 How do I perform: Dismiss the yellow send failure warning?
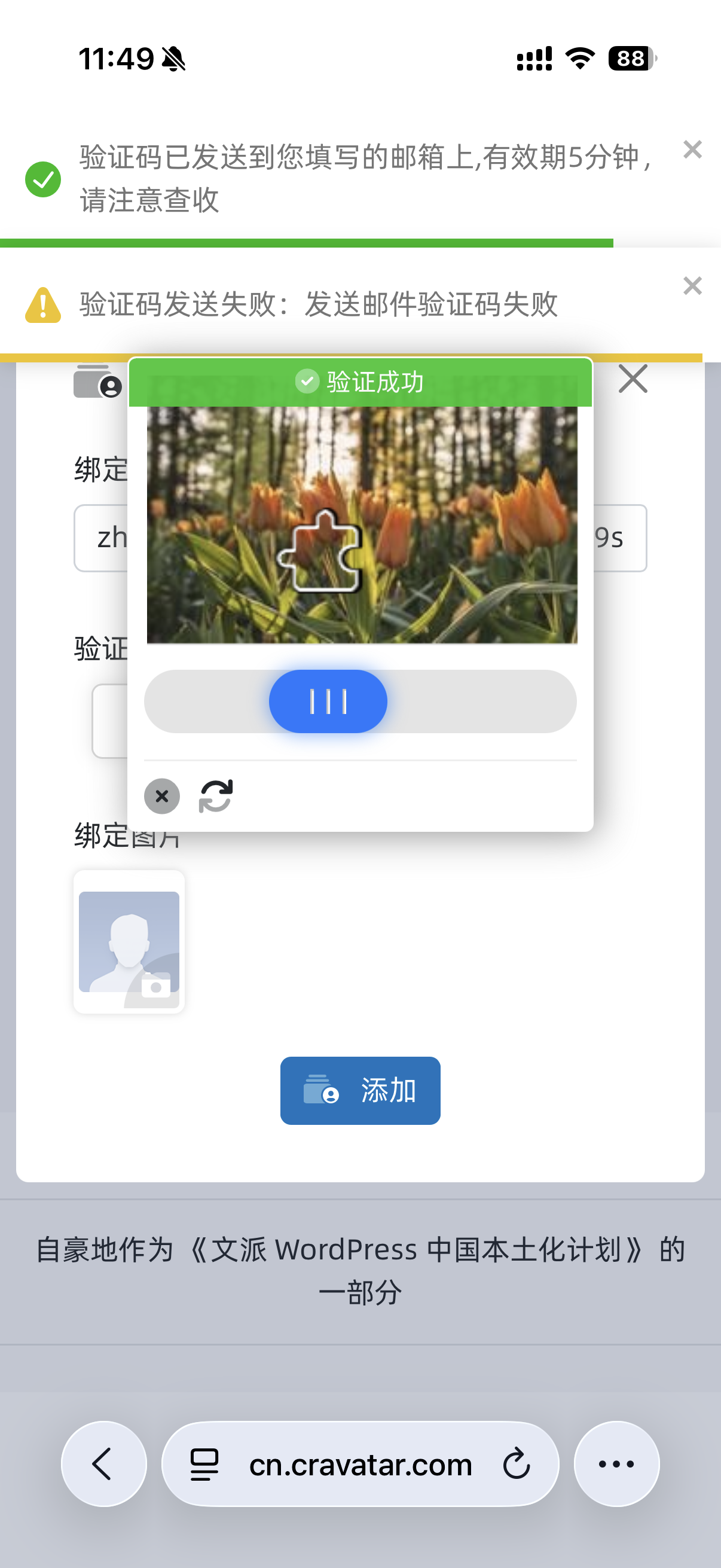pos(692,285)
